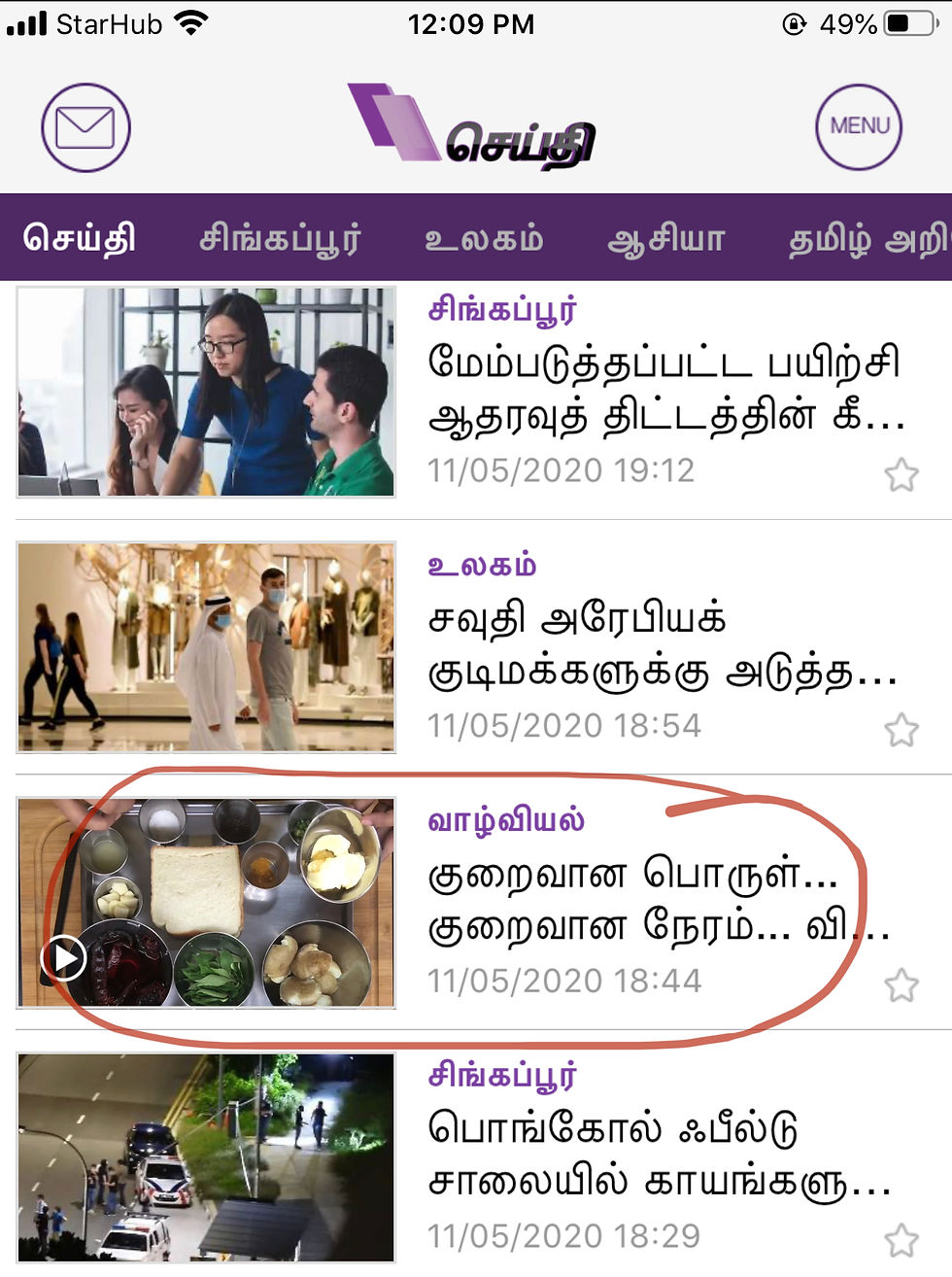Switch to the தமிழ் அறி tab
The height and width of the screenshot is (1277, 952).
coord(867,238)
